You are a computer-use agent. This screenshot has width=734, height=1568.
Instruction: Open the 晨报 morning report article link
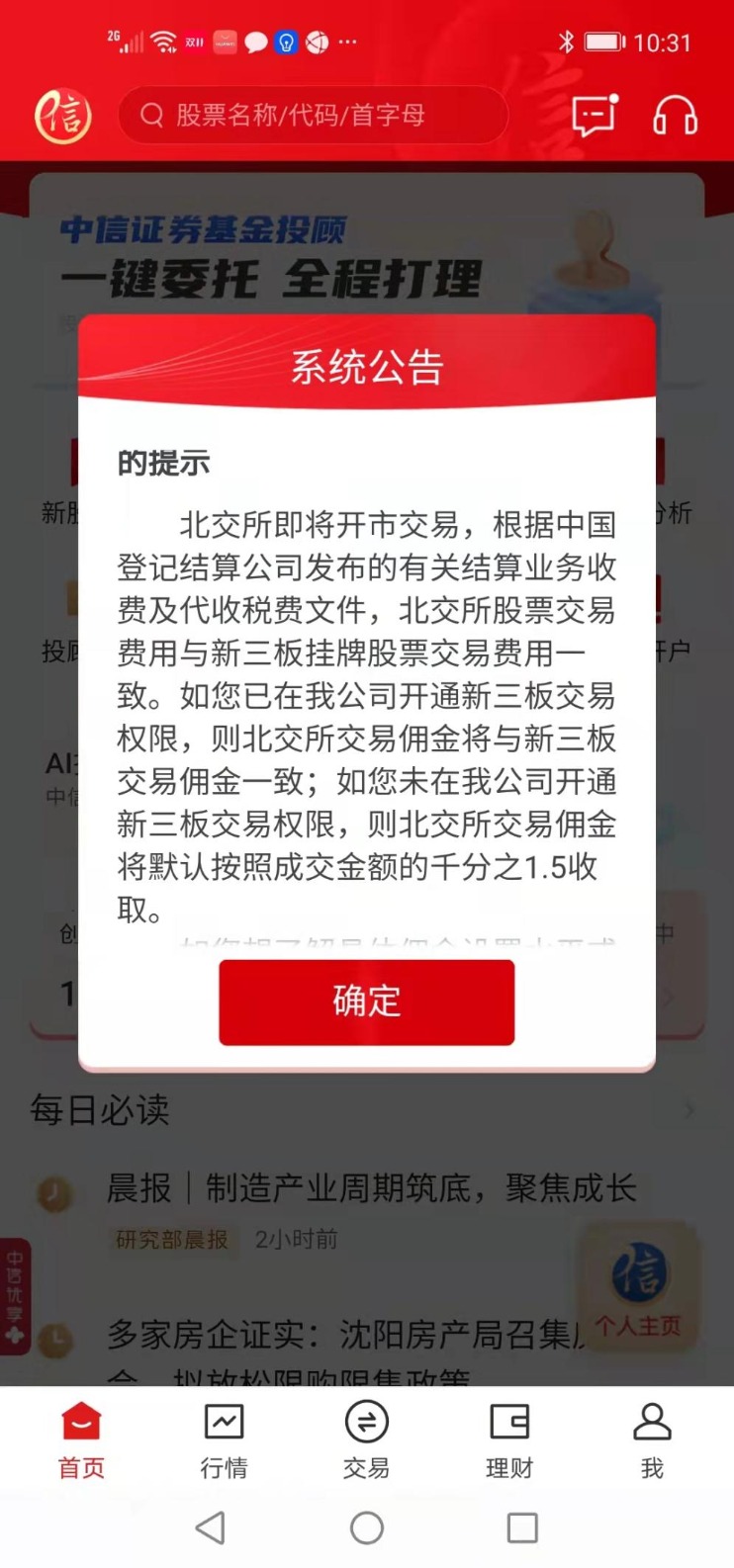point(376,1189)
